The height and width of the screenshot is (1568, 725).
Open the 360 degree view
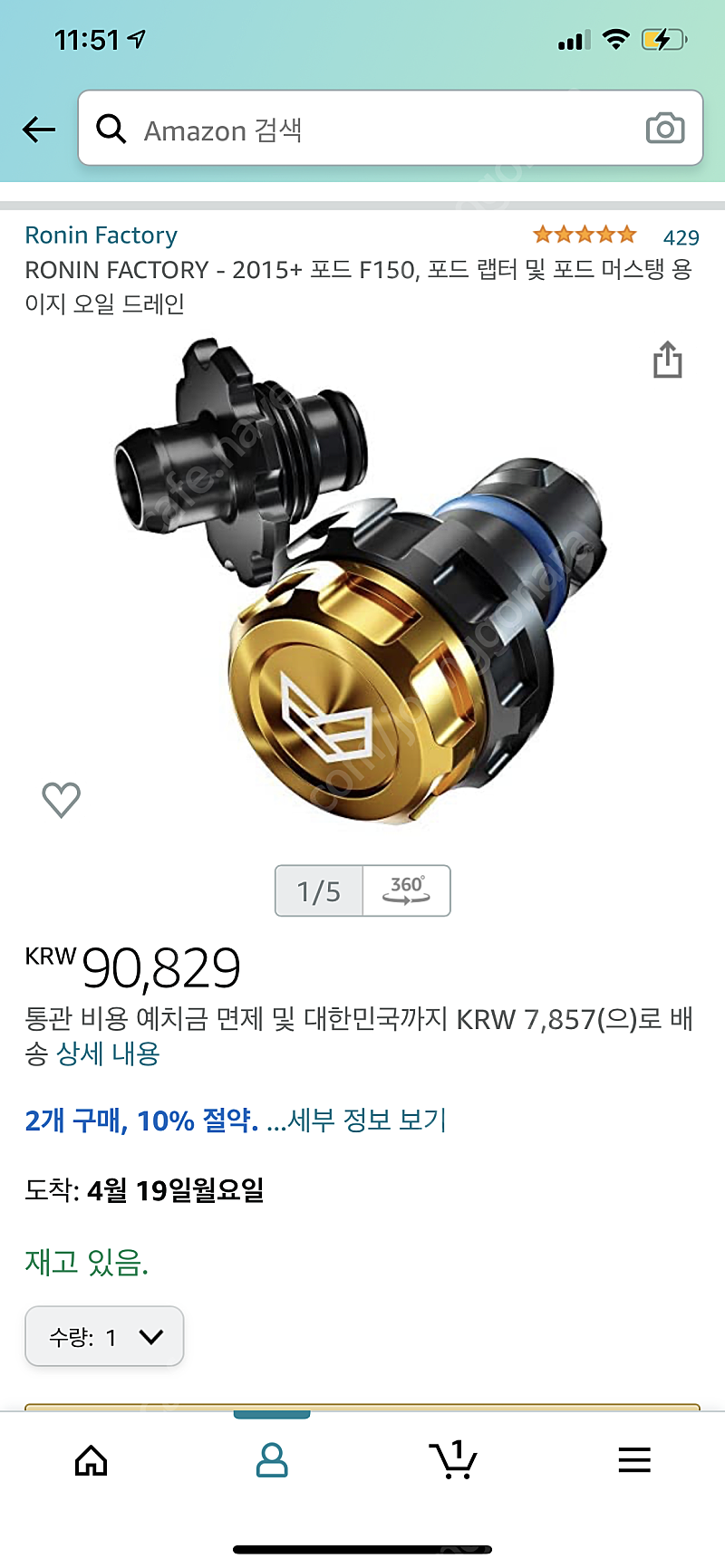(x=406, y=890)
